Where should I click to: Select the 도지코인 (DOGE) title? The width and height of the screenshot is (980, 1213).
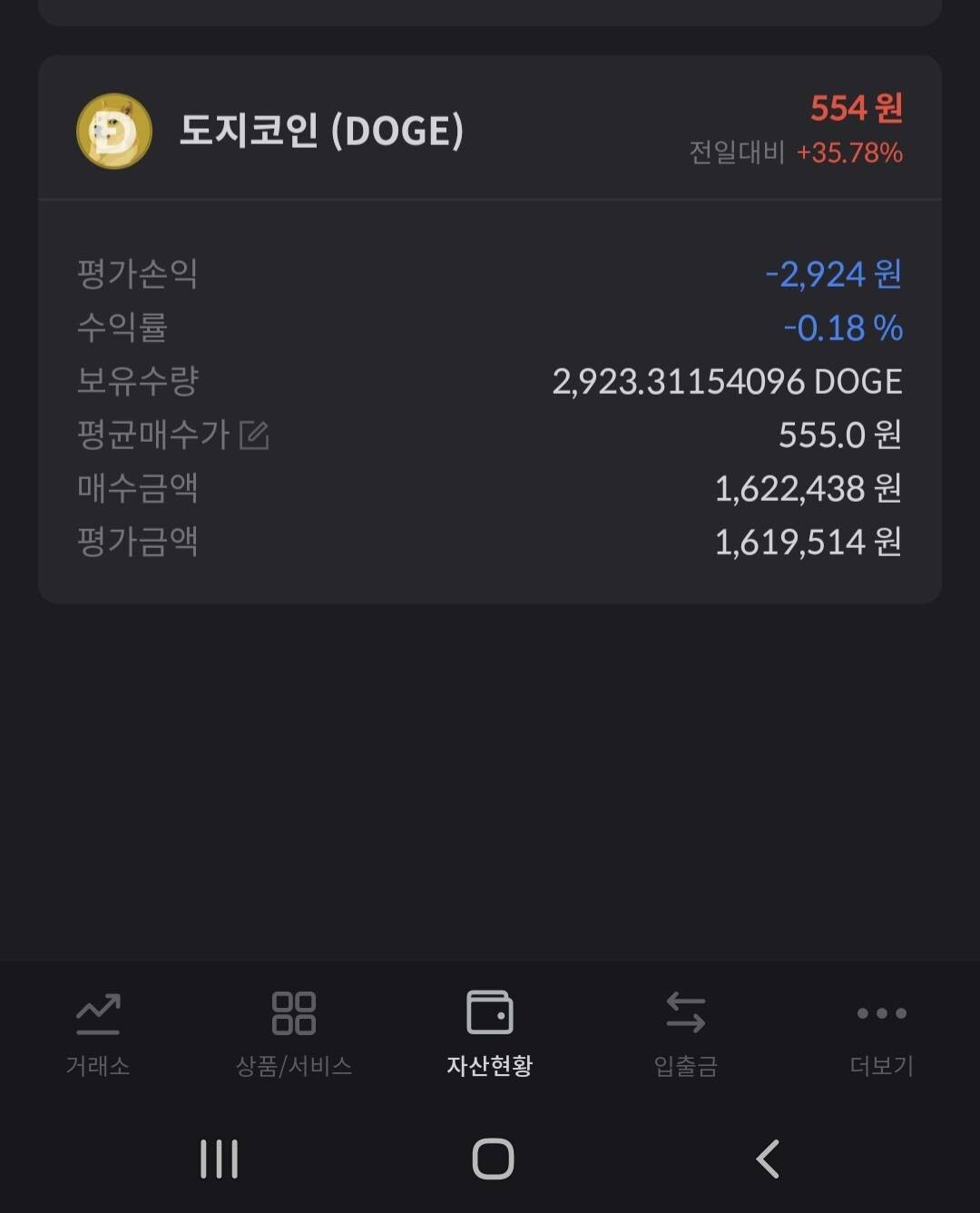point(320,132)
